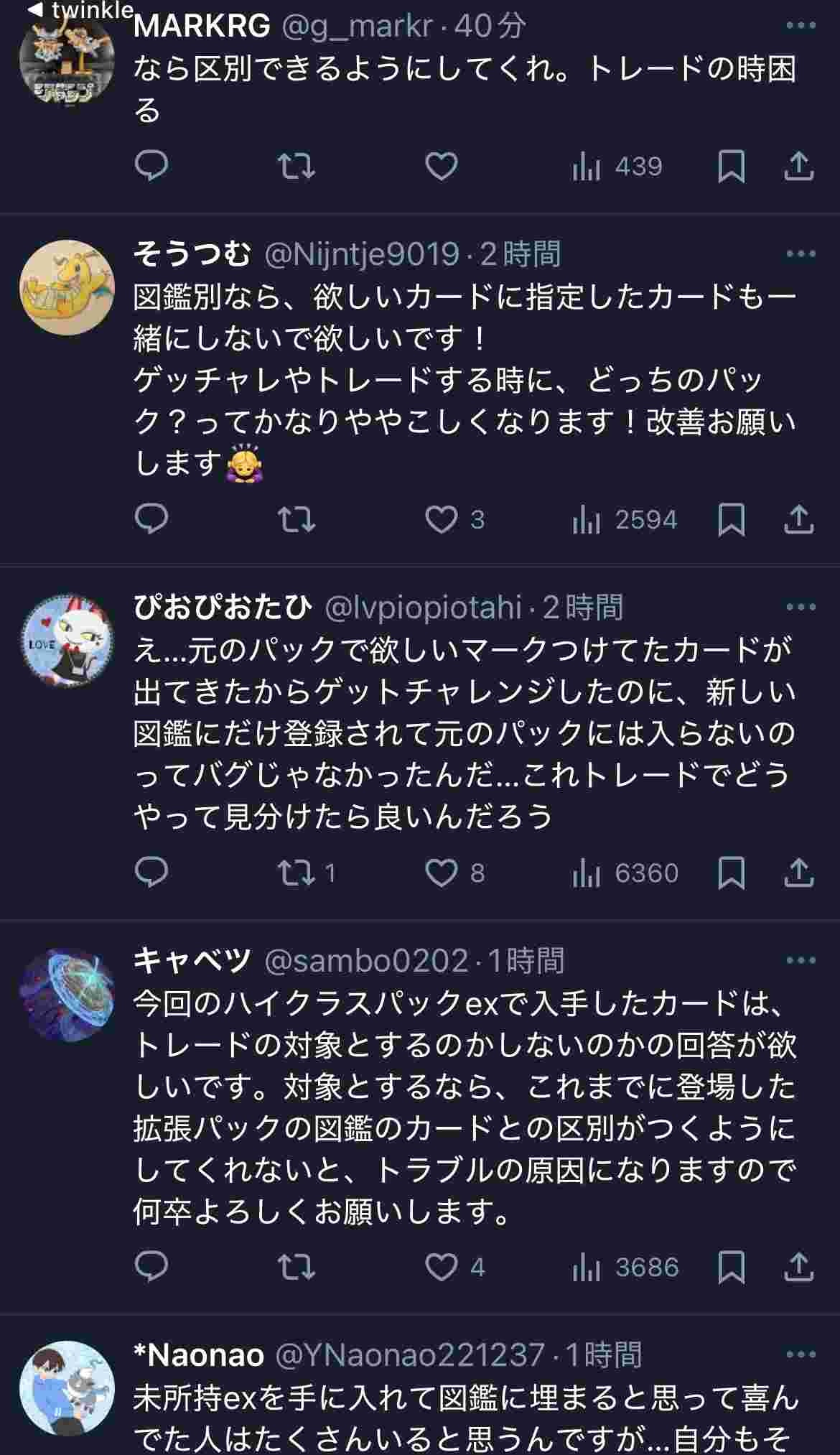Open @g_markr profile from the handle
Image resolution: width=840 pixels, height=1455 pixels.
(358, 27)
